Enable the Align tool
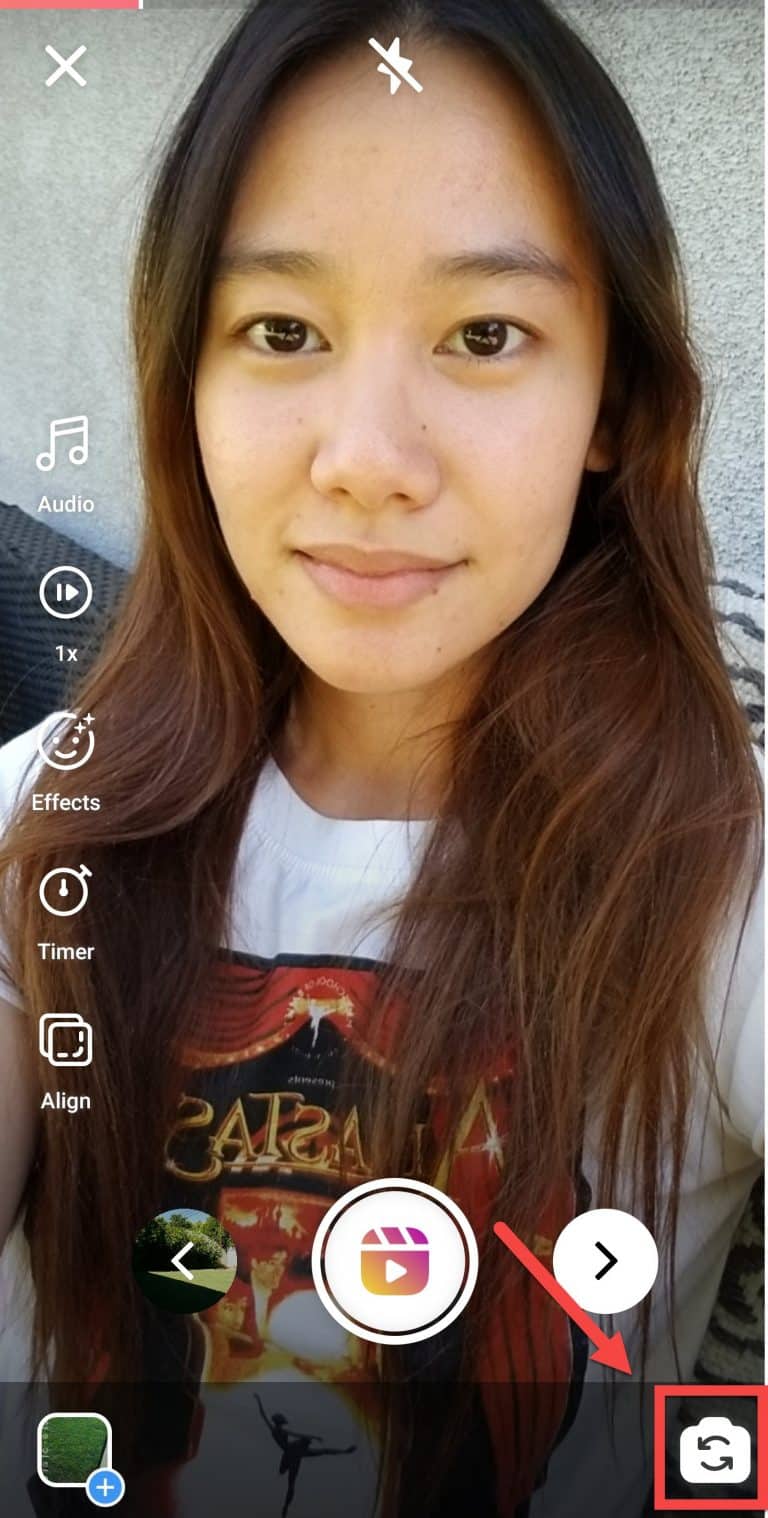The height and width of the screenshot is (1518, 768). tap(66, 1062)
